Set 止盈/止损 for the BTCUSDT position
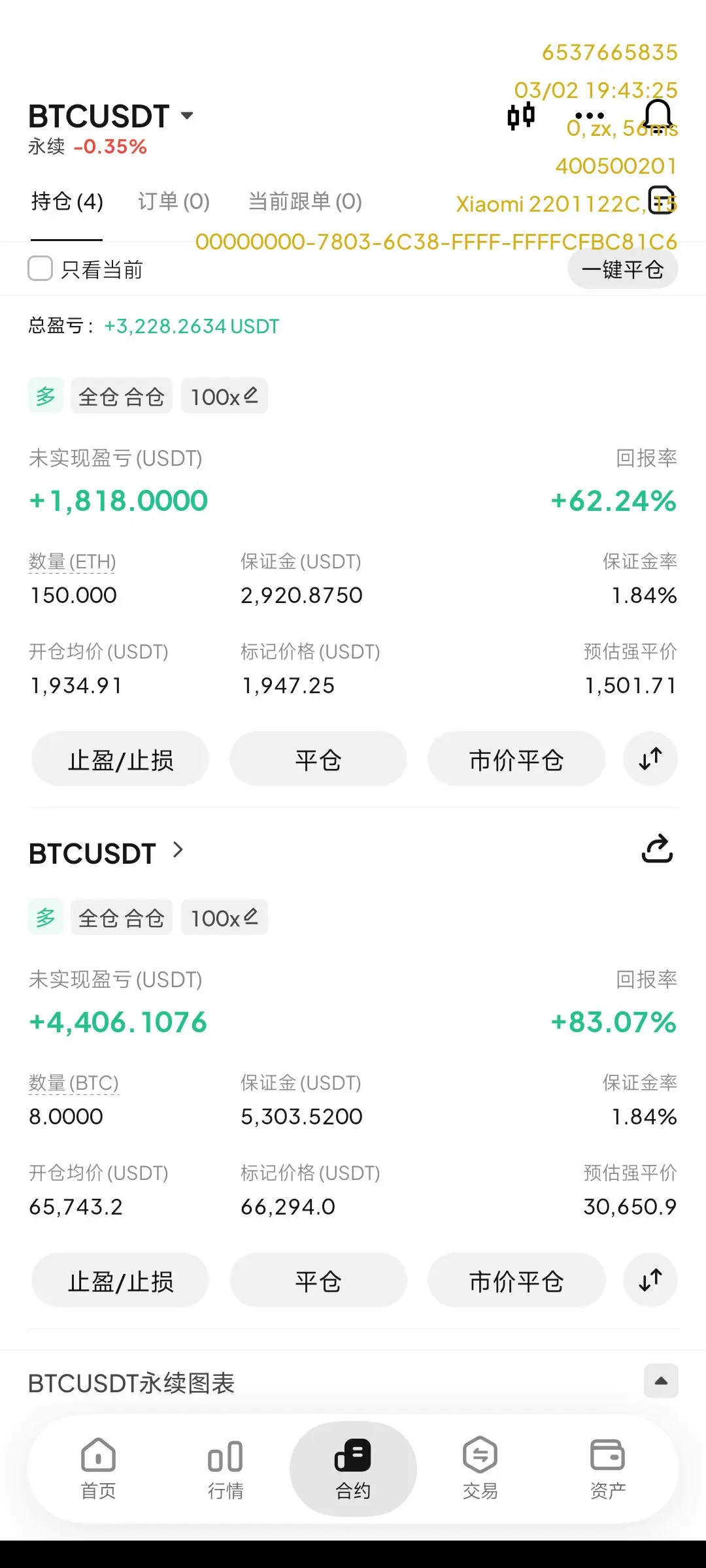 pos(120,1281)
